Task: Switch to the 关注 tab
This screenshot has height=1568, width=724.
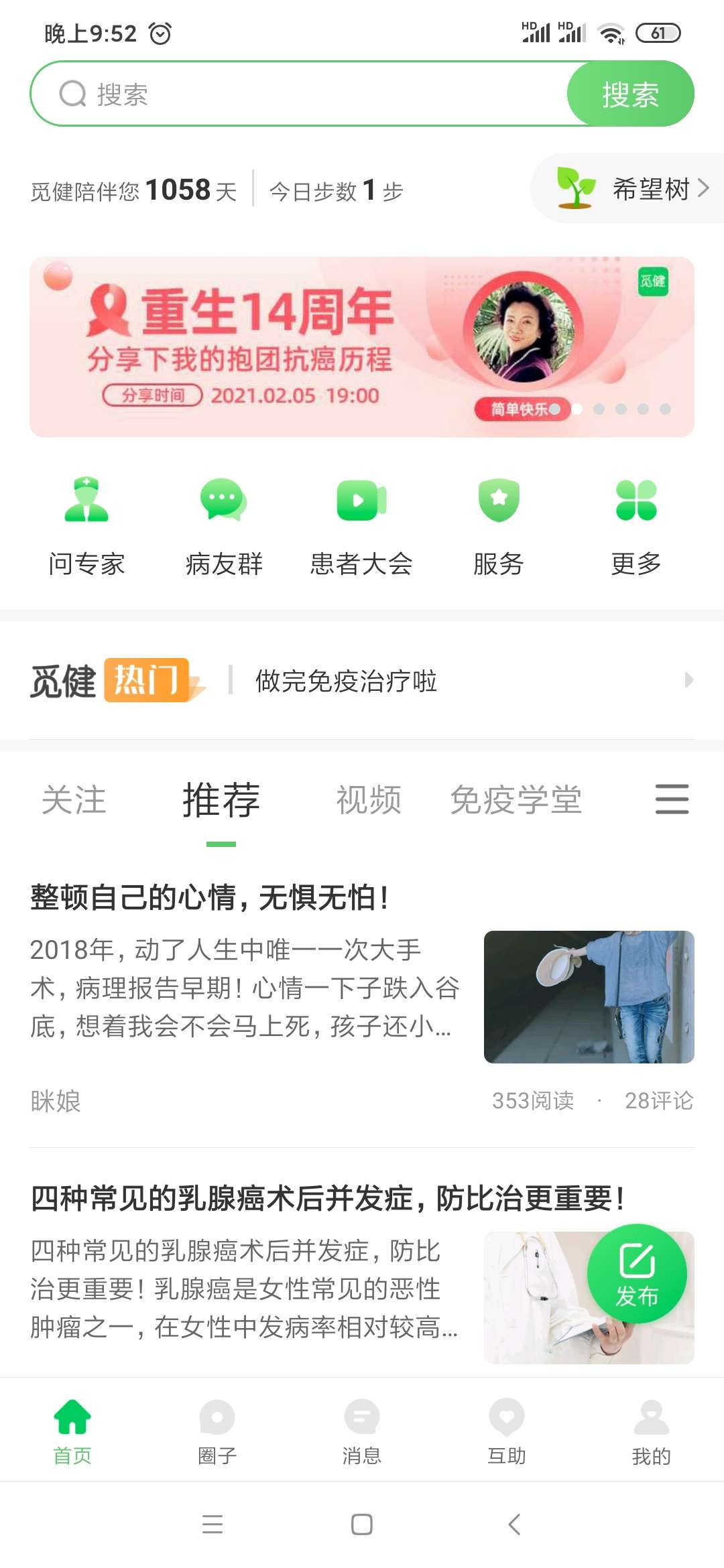Action: (74, 800)
